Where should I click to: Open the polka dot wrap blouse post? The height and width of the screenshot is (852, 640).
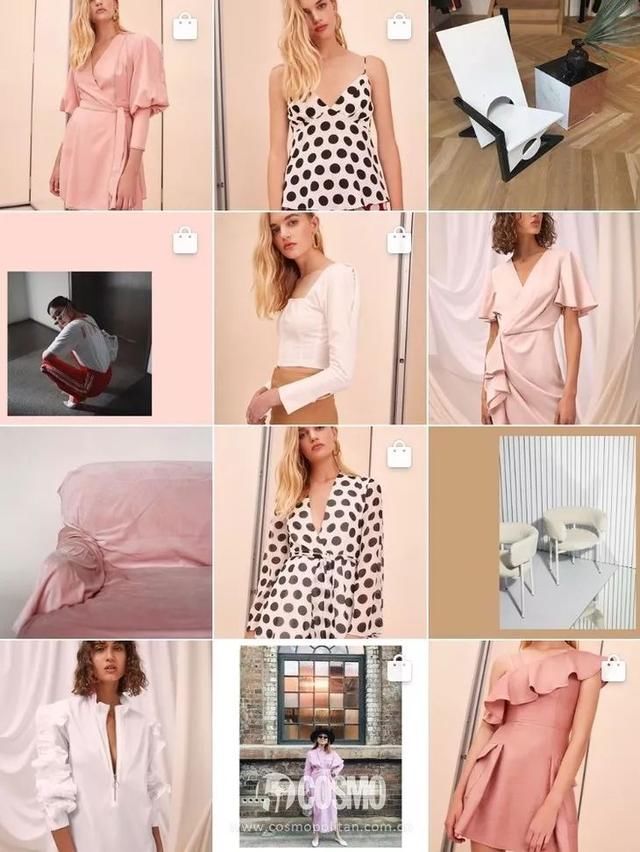click(320, 532)
